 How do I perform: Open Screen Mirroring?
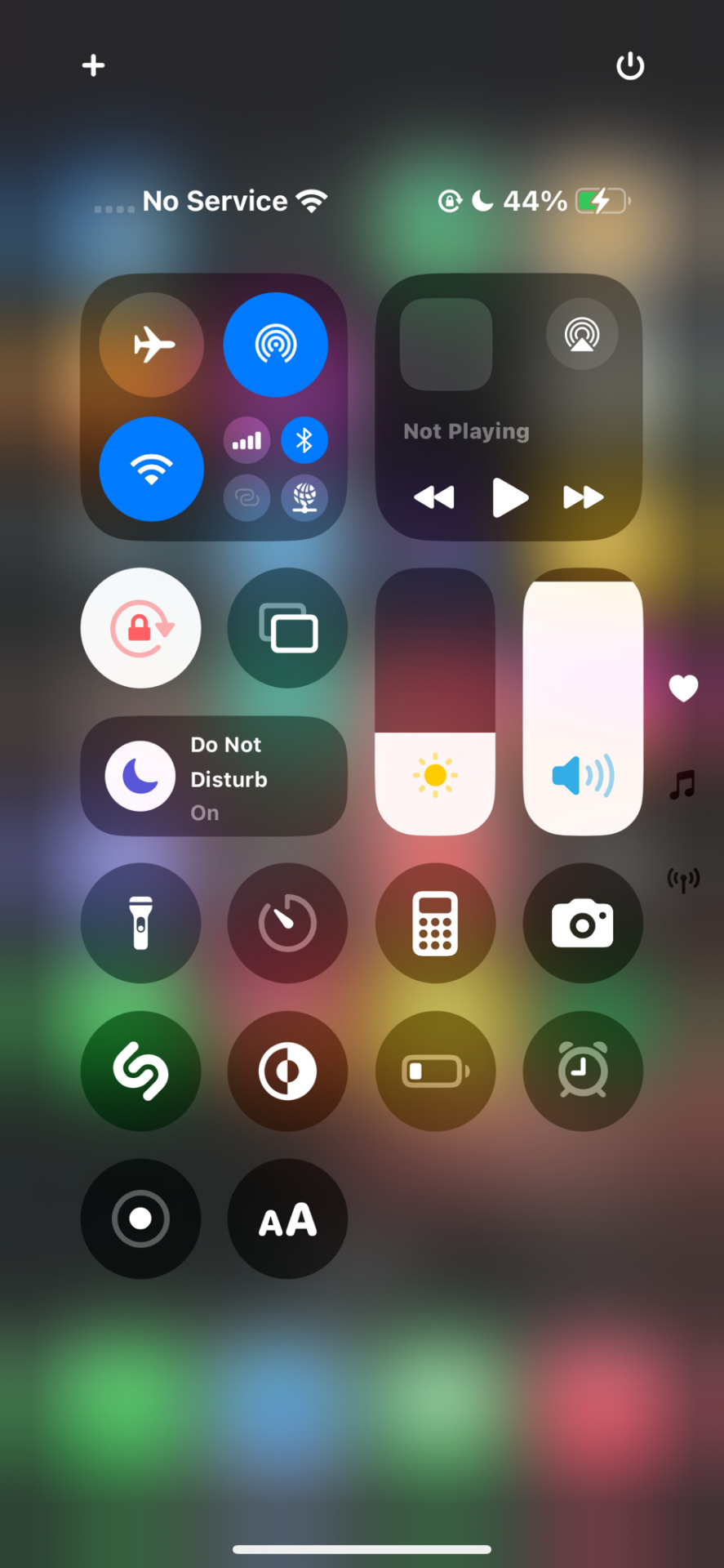coord(288,628)
